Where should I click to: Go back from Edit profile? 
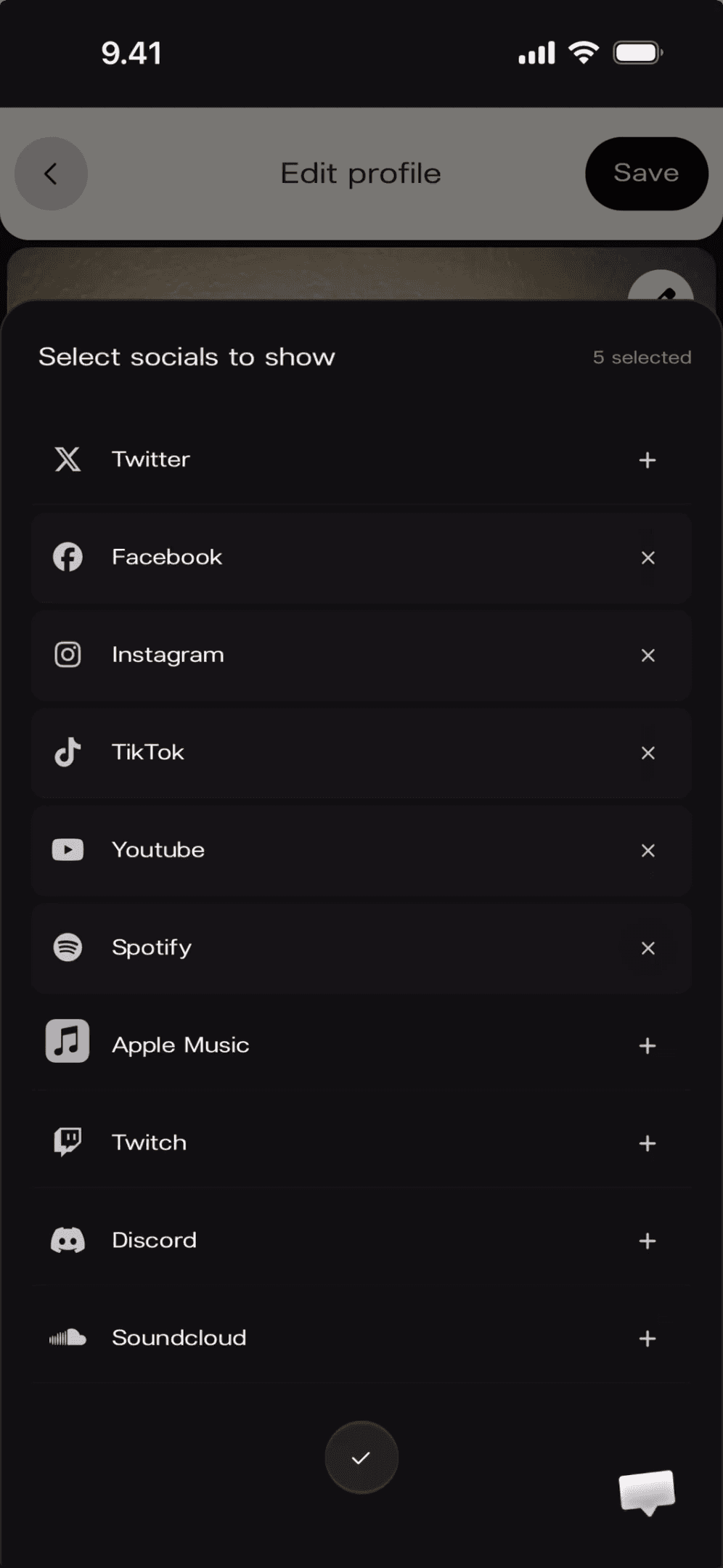51,173
